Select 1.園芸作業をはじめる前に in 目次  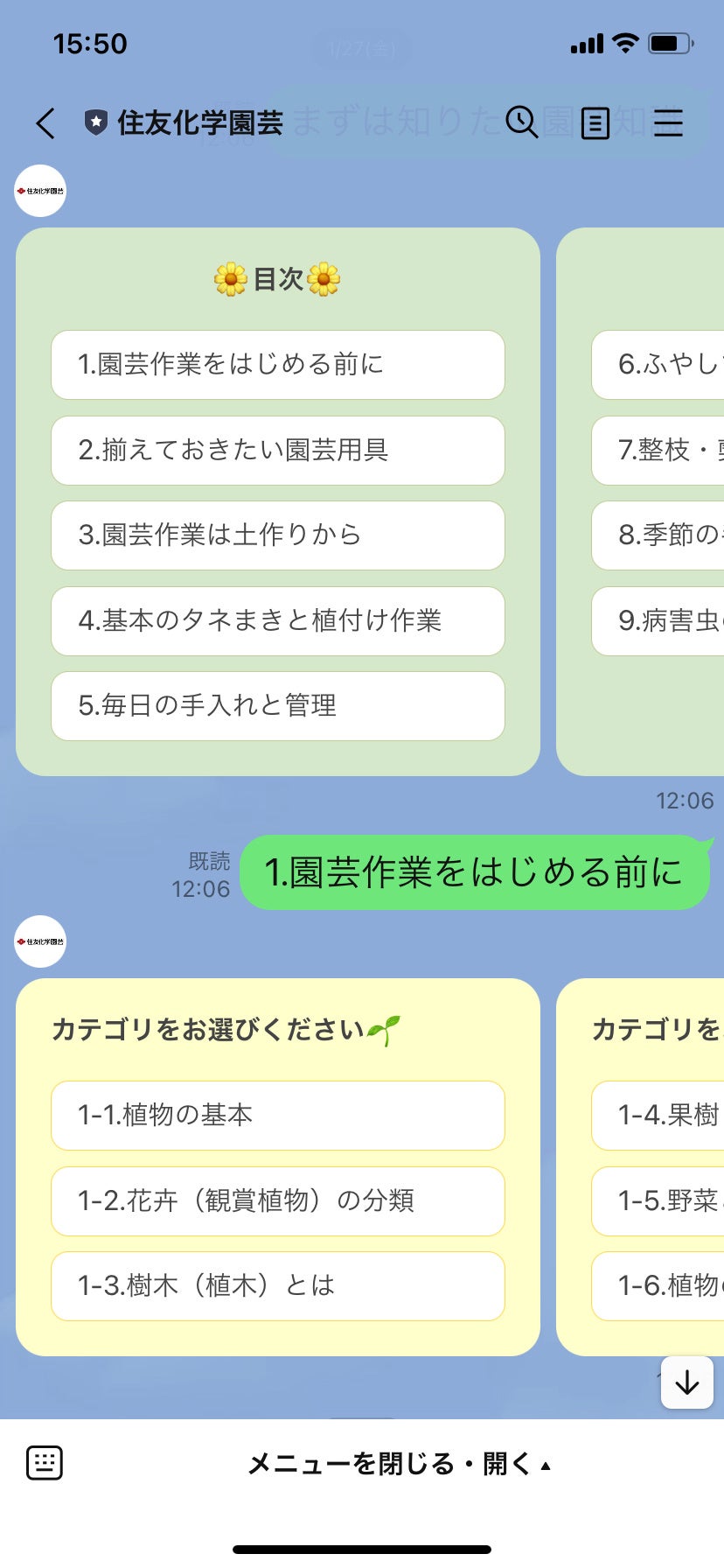tap(277, 365)
